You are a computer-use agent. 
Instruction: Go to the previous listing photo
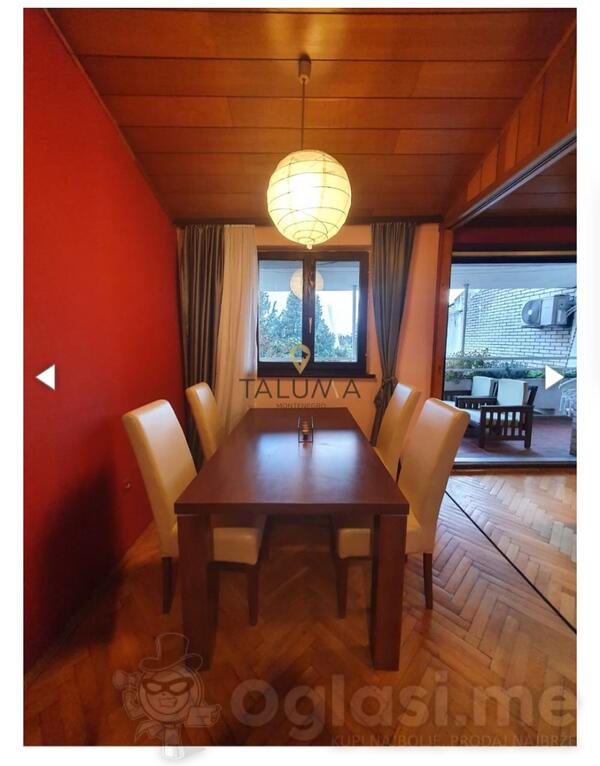tap(45, 377)
